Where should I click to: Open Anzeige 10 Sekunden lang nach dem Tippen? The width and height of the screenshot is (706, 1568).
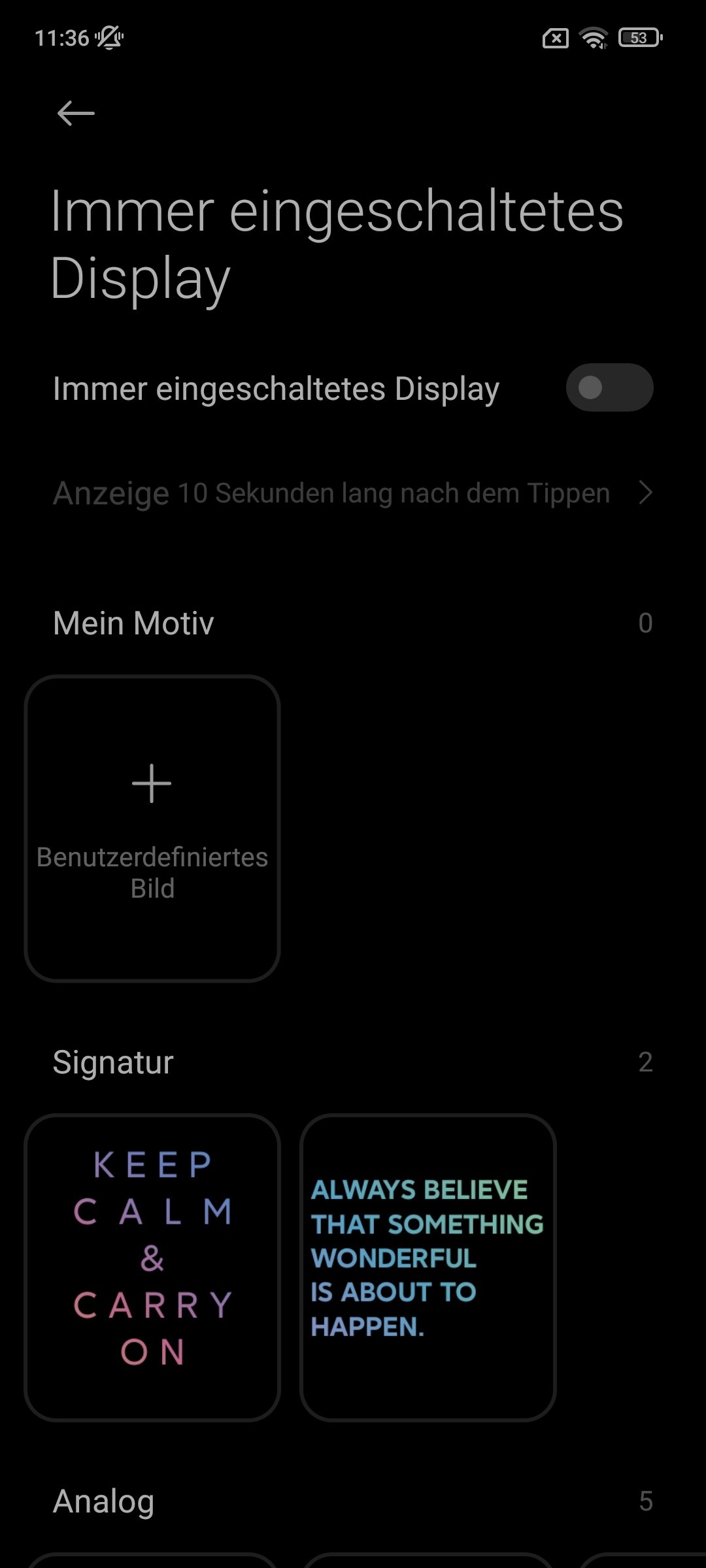click(353, 493)
